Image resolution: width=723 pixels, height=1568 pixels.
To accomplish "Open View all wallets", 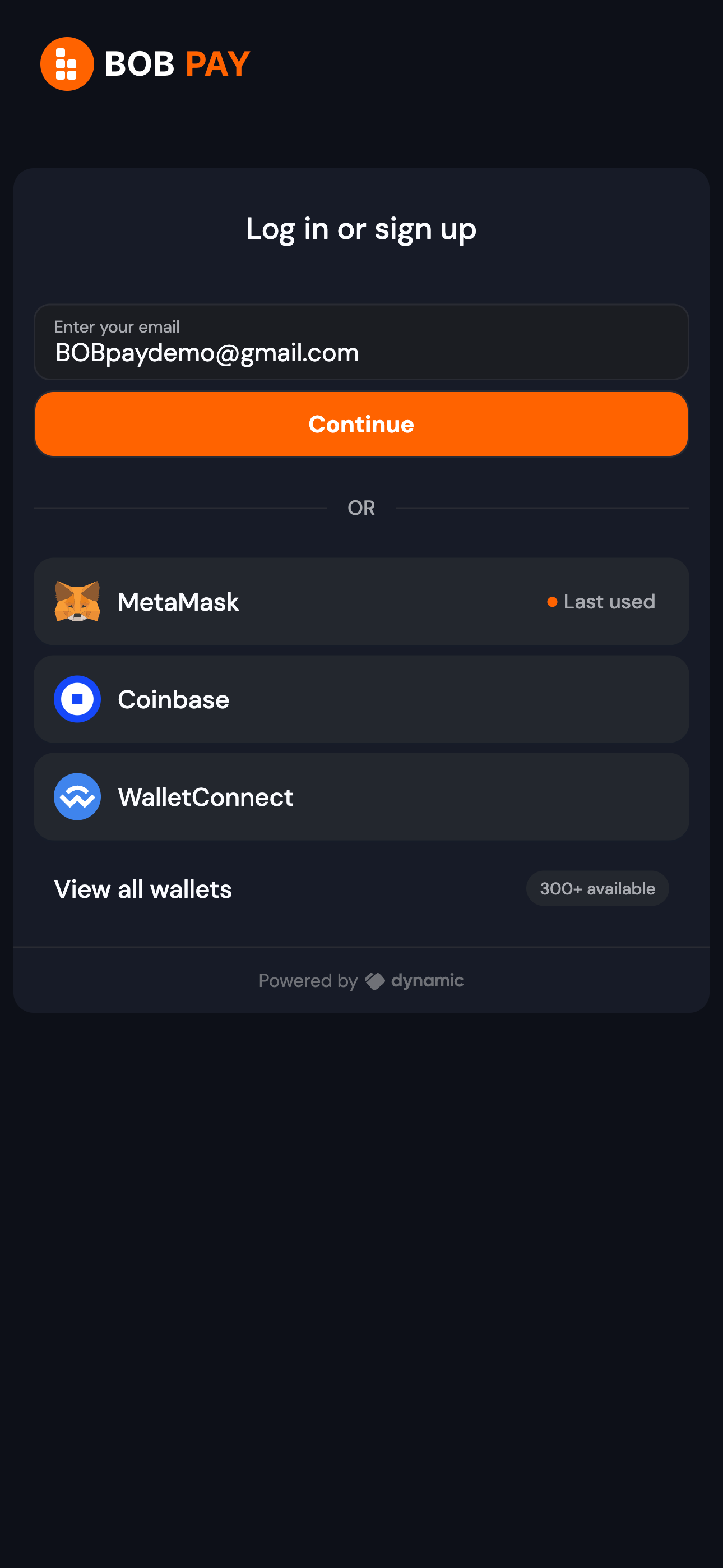I will coord(142,889).
